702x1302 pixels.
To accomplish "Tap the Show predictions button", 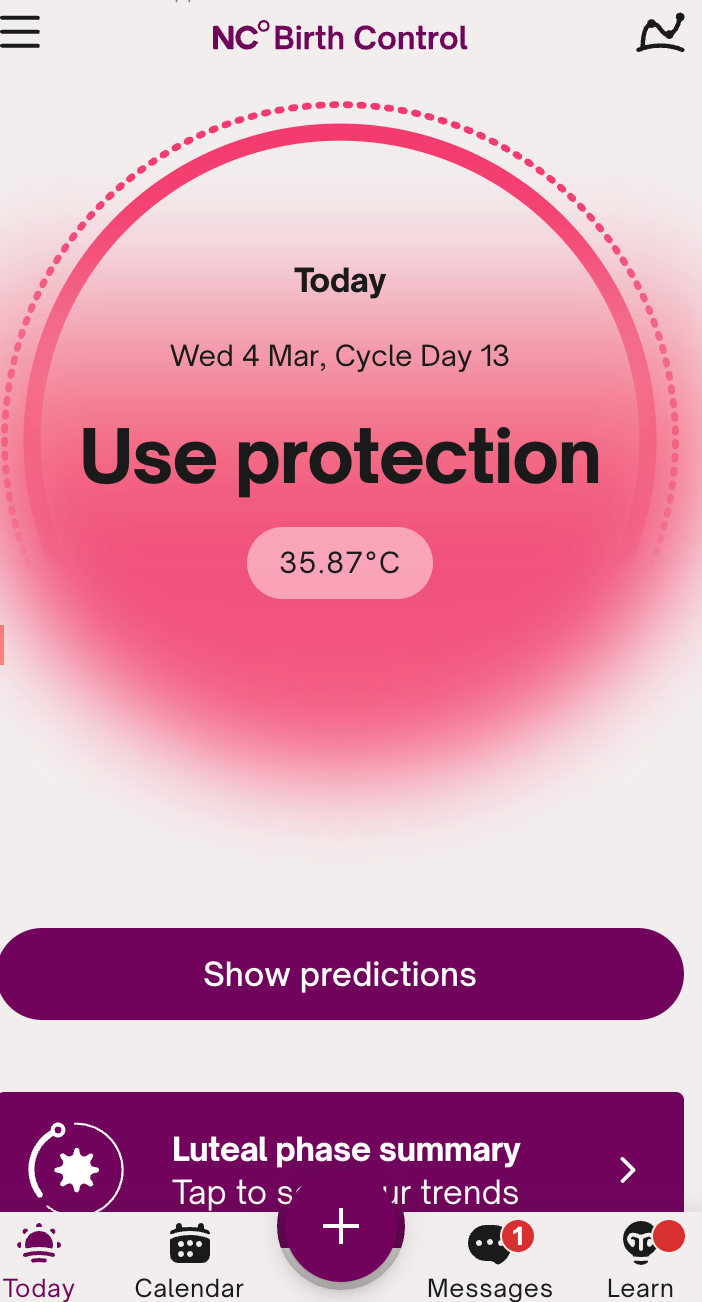I will (x=340, y=974).
